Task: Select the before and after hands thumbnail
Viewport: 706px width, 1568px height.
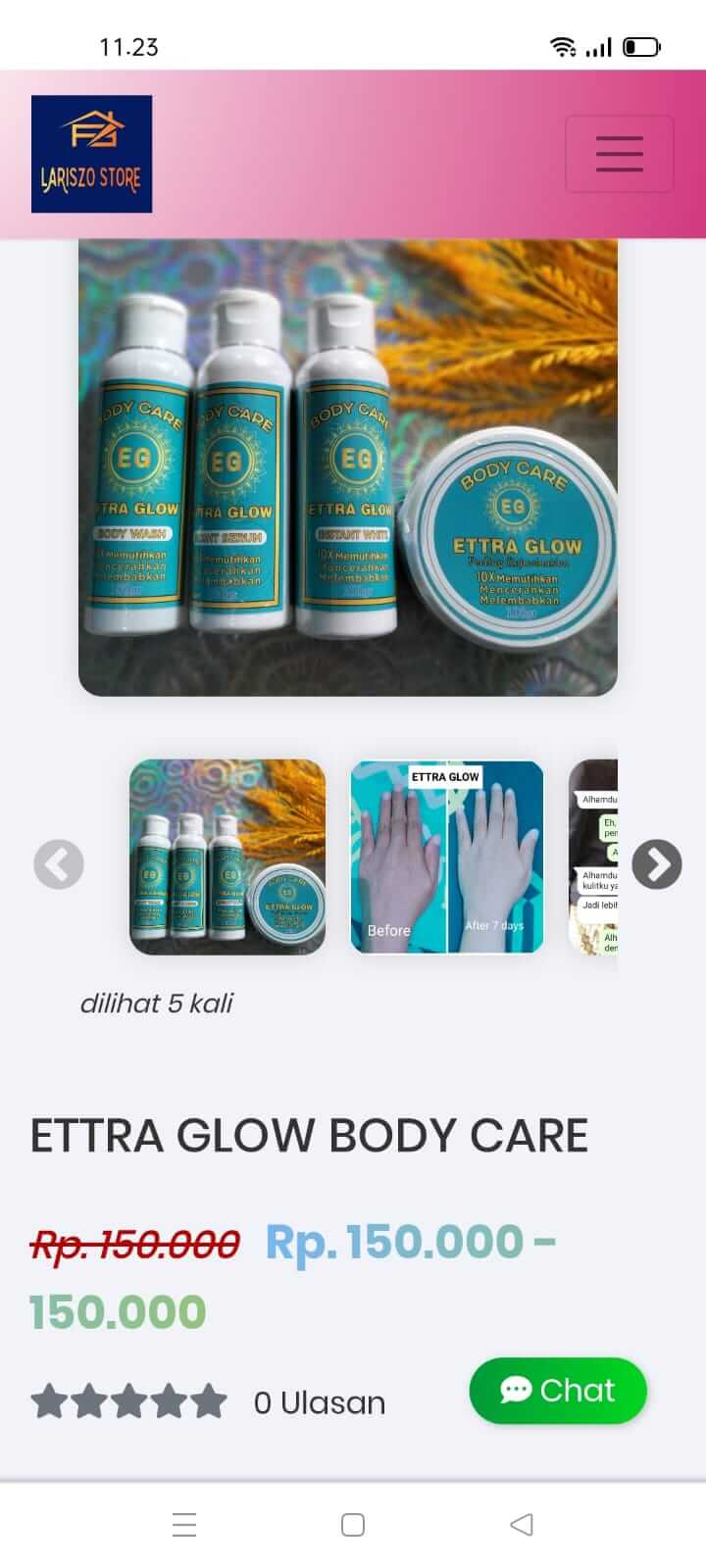Action: click(x=447, y=857)
